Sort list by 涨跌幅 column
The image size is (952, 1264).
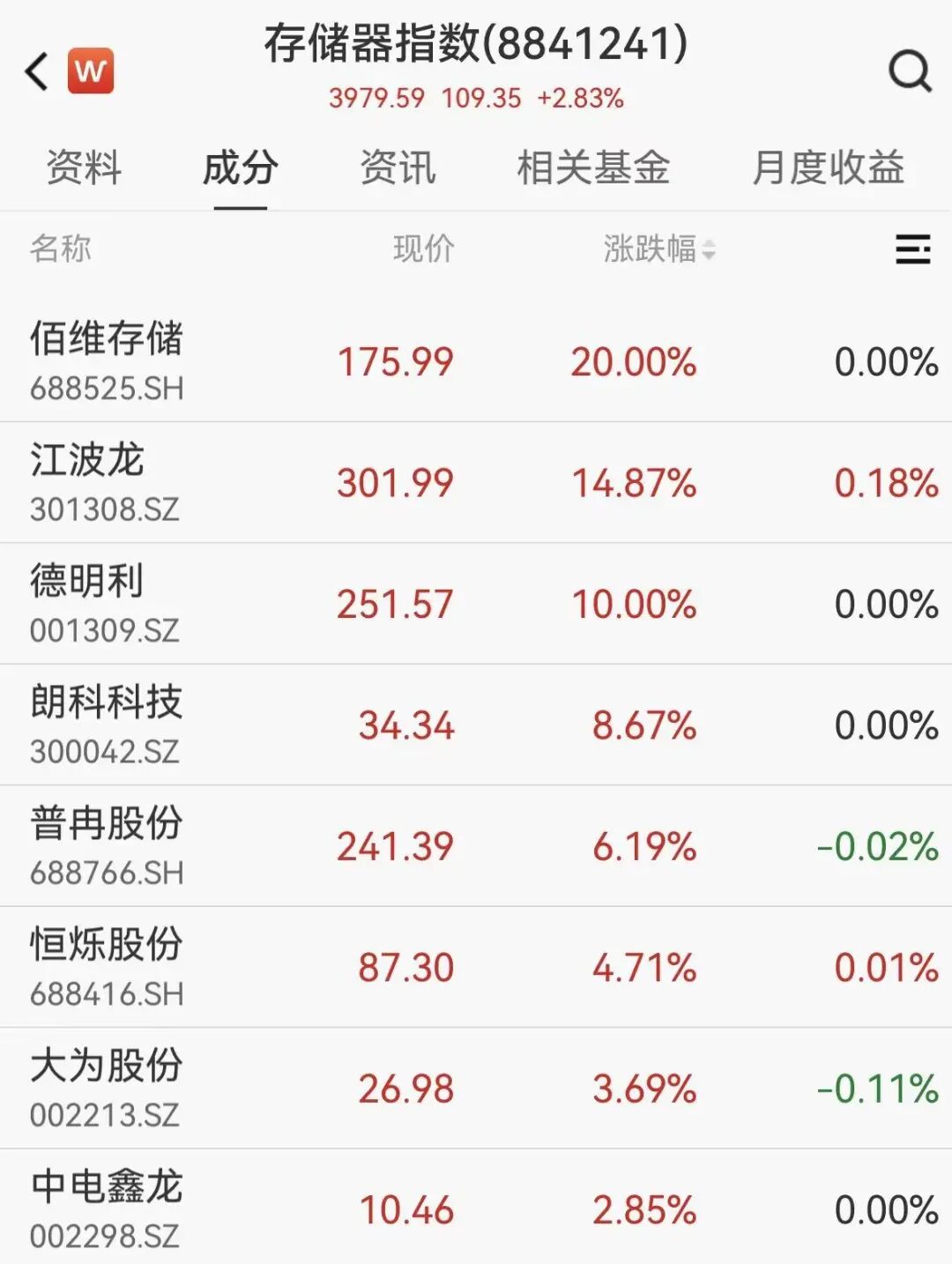[x=658, y=249]
